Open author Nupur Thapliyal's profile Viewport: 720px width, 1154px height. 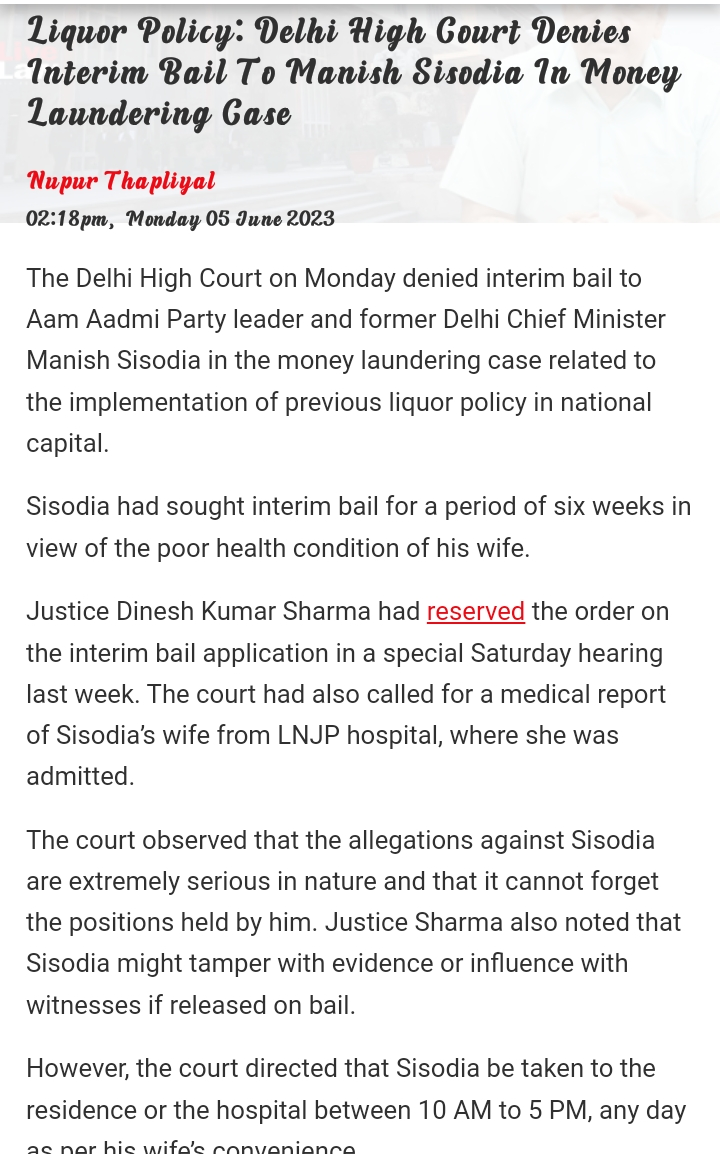tap(121, 181)
